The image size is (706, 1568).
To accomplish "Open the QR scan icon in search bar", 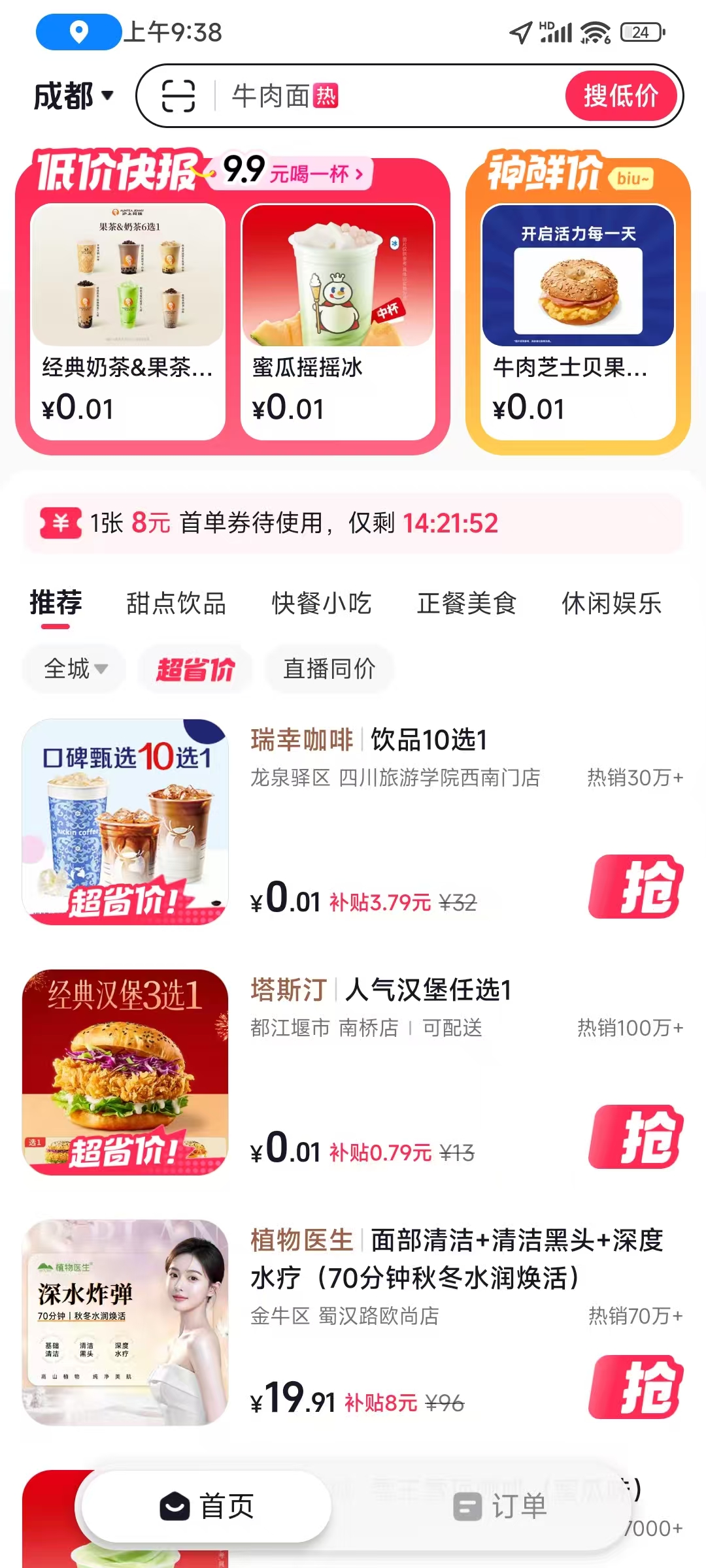I will (178, 97).
